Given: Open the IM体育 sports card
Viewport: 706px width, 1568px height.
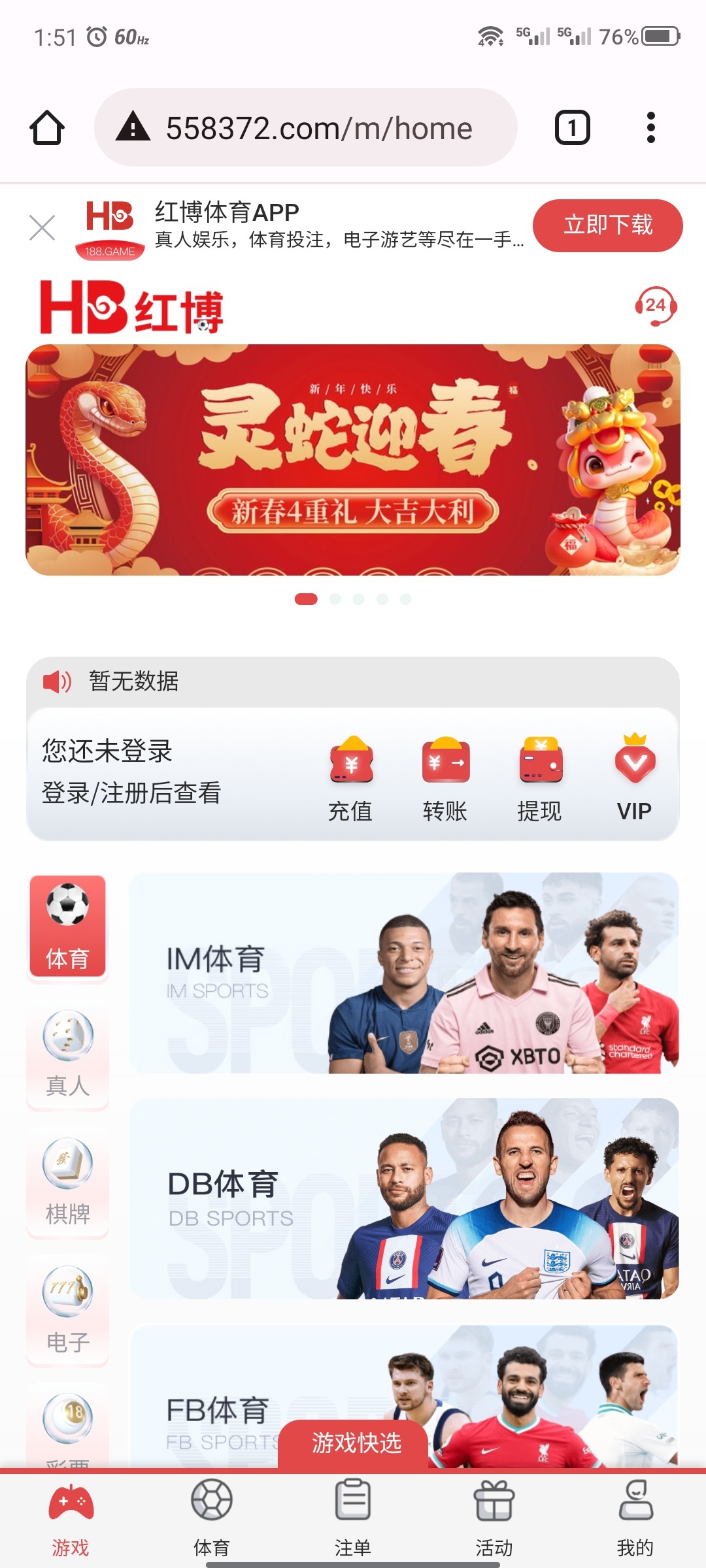Looking at the screenshot, I should click(404, 973).
